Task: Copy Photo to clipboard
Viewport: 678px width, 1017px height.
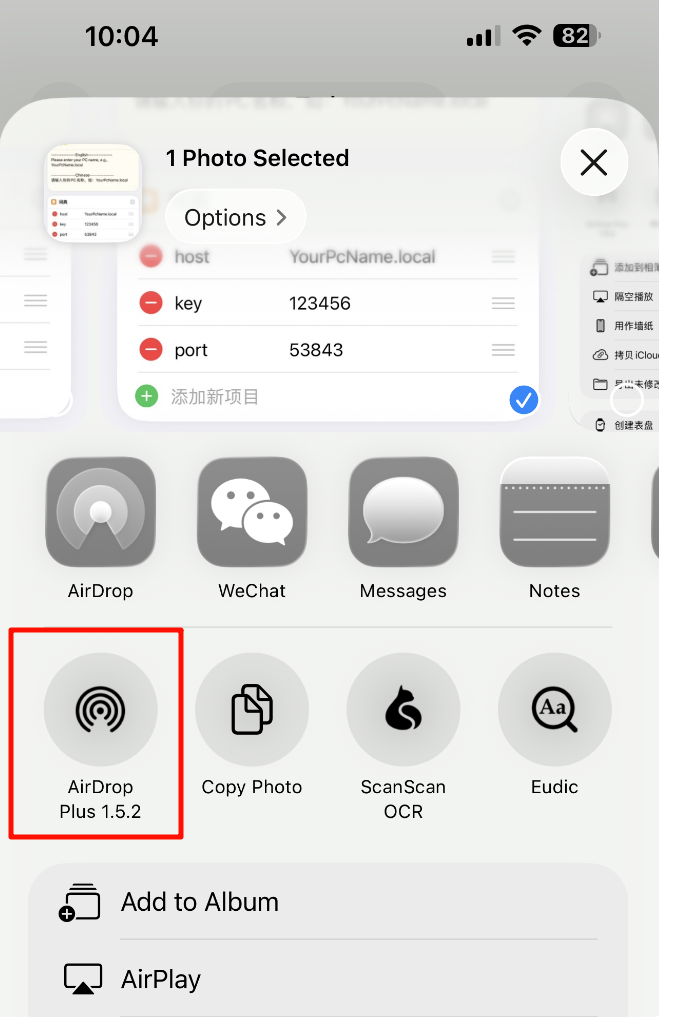Action: (x=252, y=710)
